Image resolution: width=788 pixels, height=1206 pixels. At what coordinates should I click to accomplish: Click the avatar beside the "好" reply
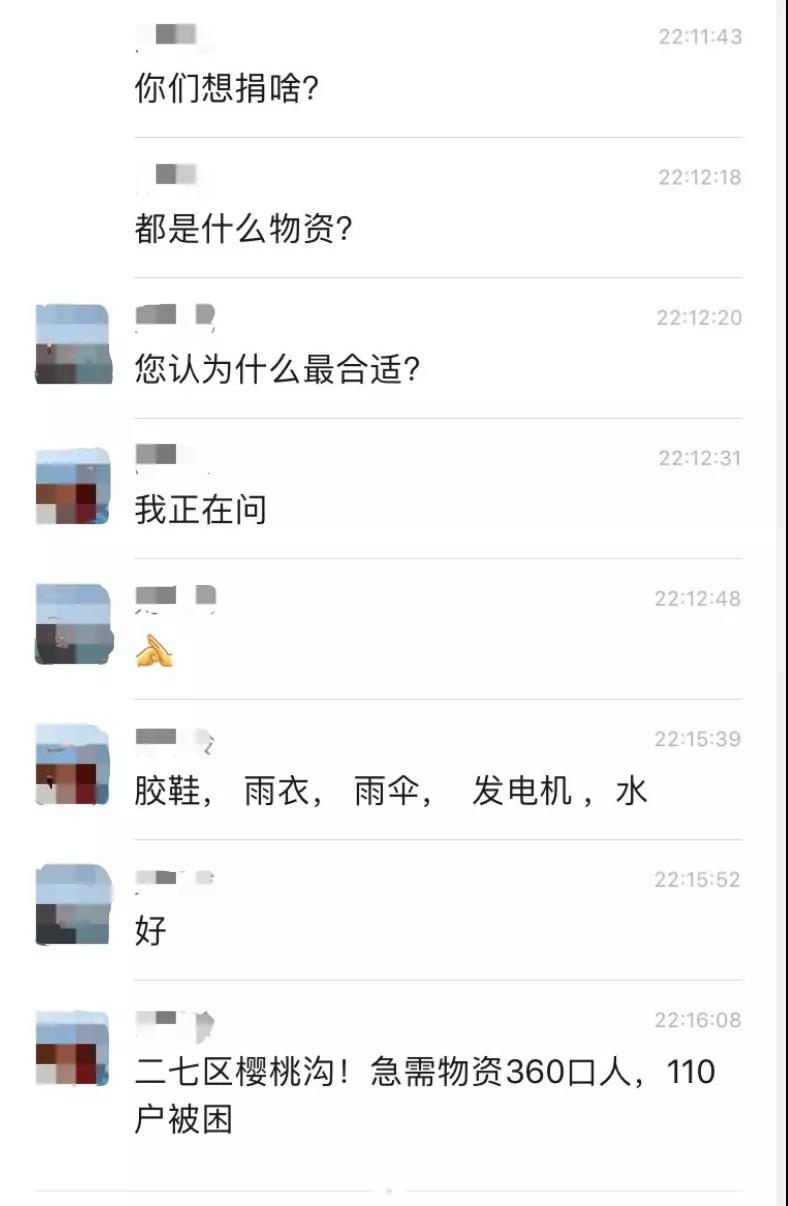(x=70, y=903)
